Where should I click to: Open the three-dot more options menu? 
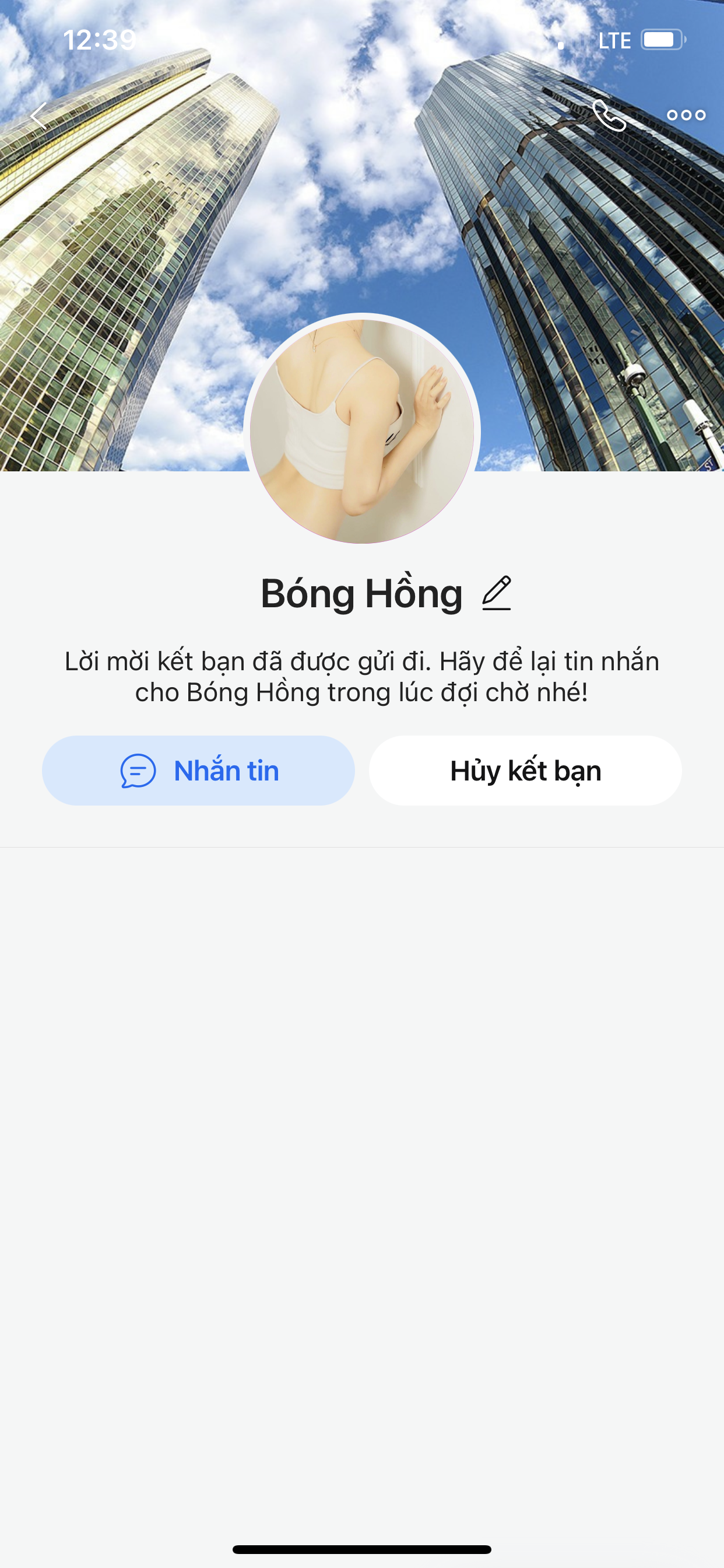[x=686, y=115]
